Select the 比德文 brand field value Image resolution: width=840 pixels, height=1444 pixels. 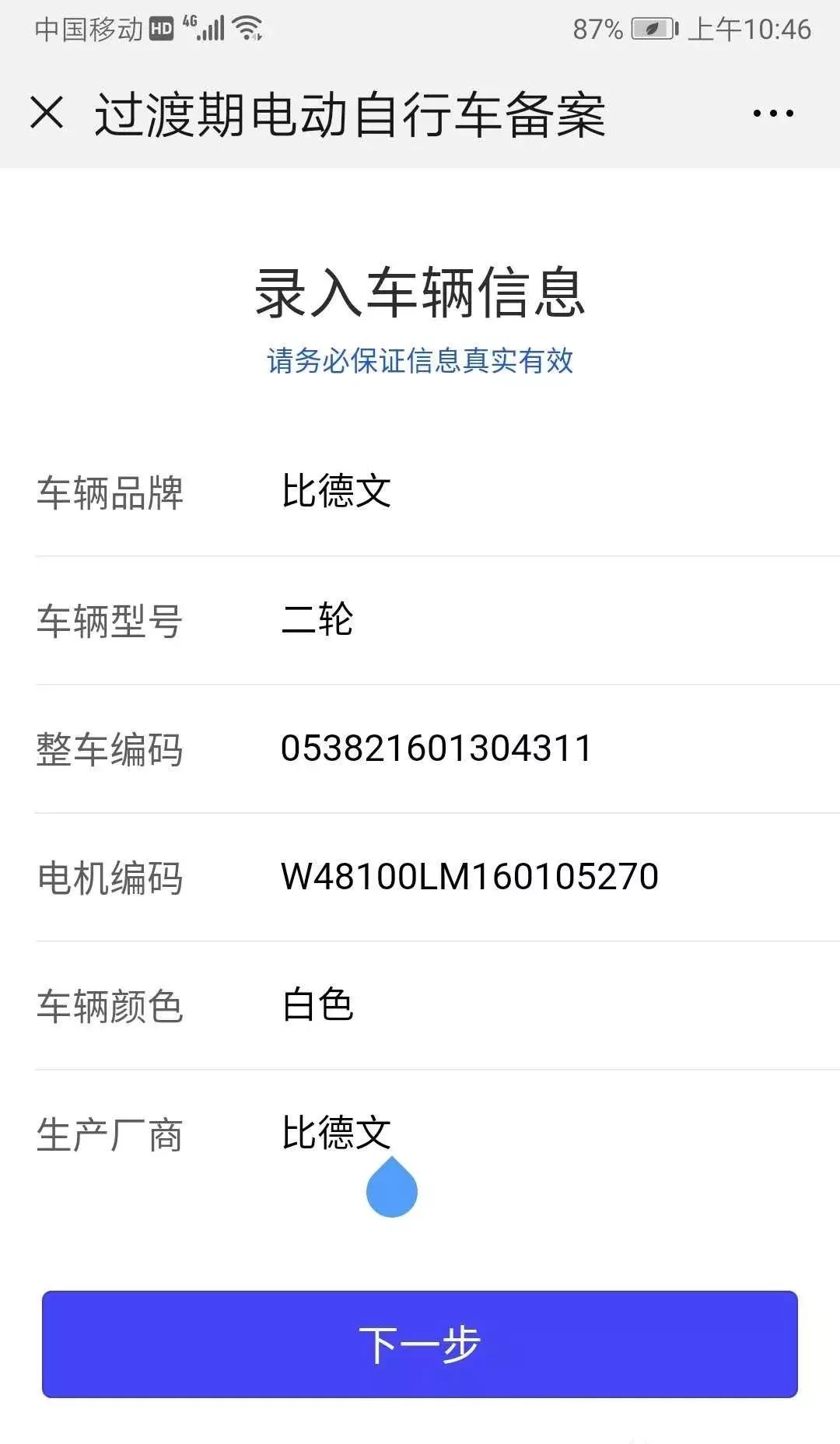click(334, 492)
